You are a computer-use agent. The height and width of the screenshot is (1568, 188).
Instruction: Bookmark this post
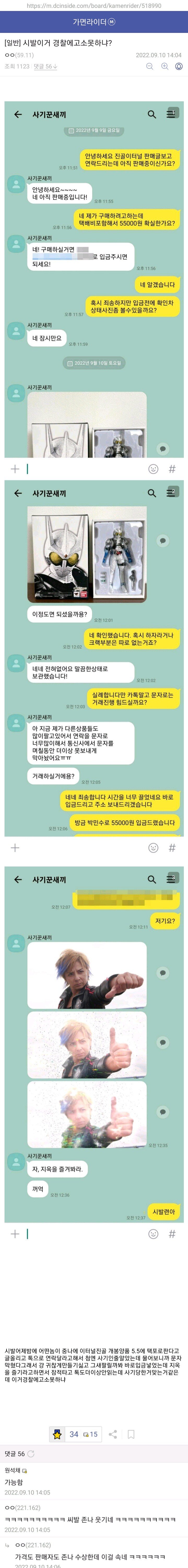[131, 1434]
